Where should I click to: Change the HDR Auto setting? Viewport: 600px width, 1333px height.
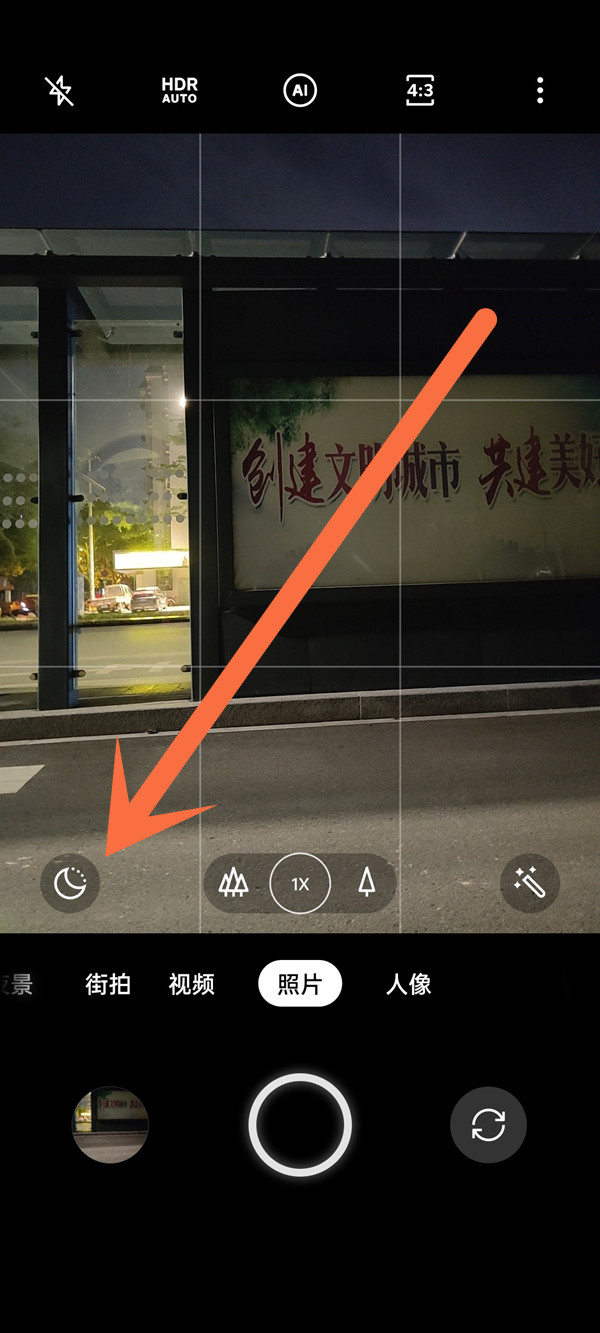click(179, 91)
